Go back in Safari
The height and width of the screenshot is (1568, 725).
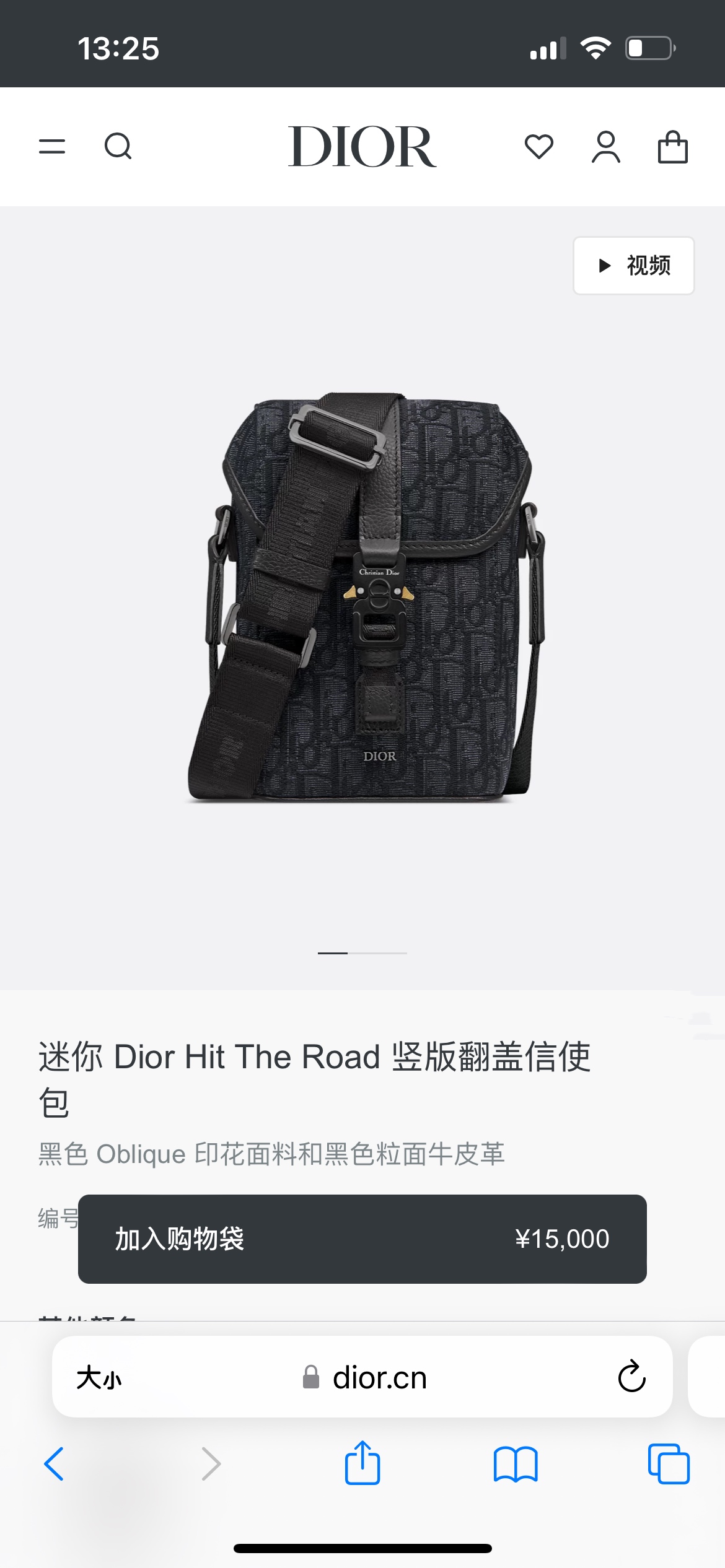[54, 1464]
